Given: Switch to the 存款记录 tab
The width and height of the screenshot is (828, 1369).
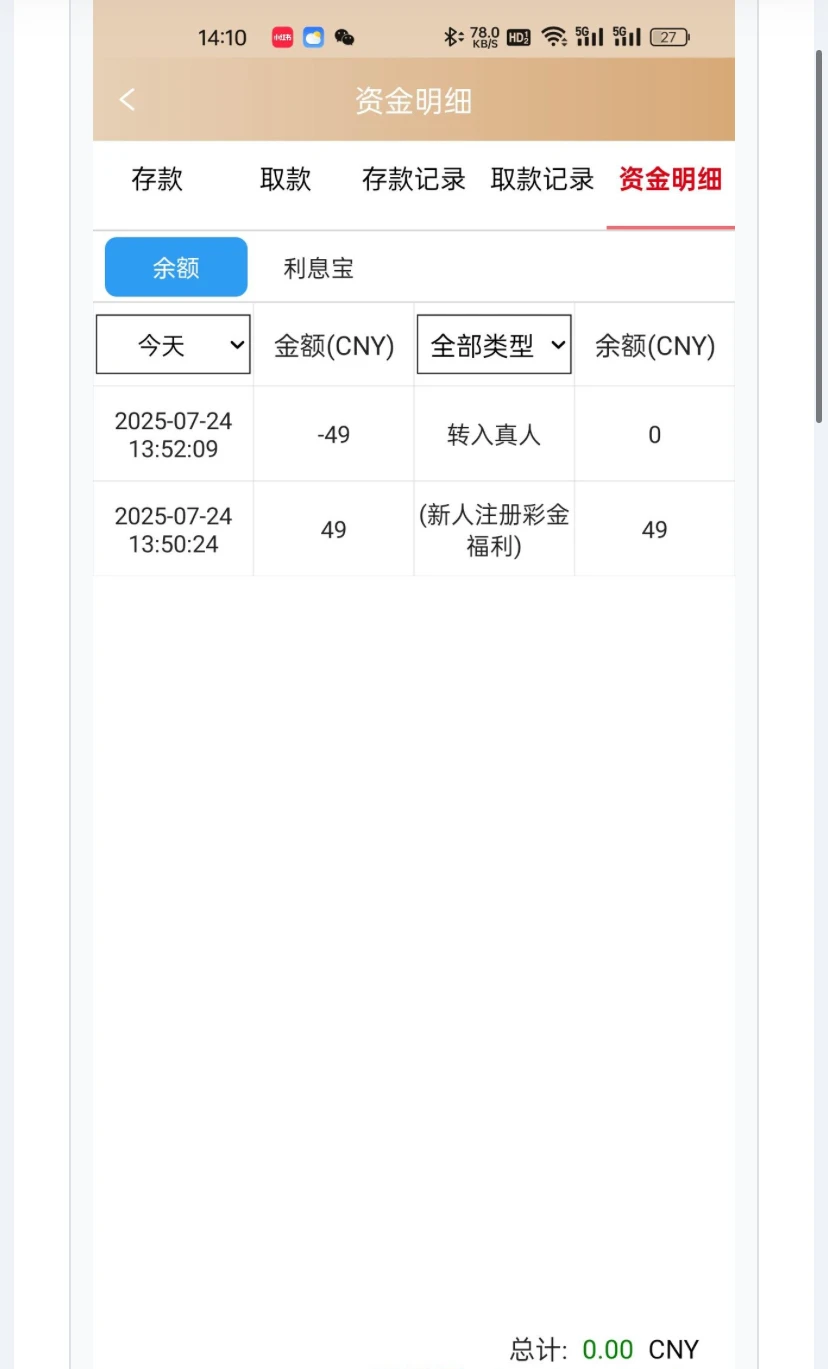Looking at the screenshot, I should tap(414, 178).
